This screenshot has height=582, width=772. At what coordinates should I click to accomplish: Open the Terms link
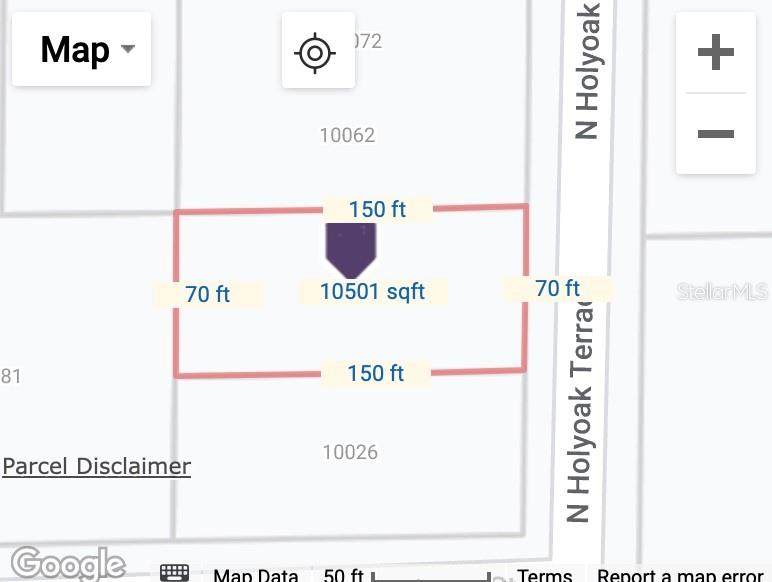click(x=545, y=575)
